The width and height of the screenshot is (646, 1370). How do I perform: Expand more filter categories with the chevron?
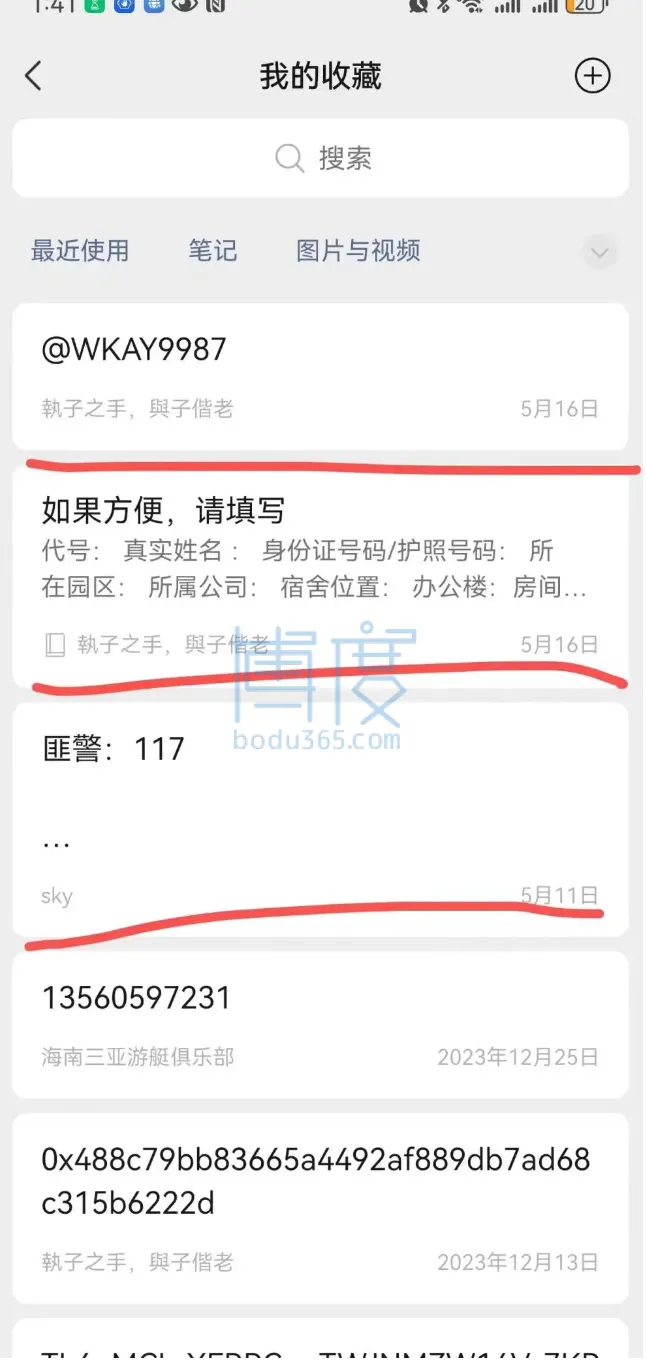600,252
